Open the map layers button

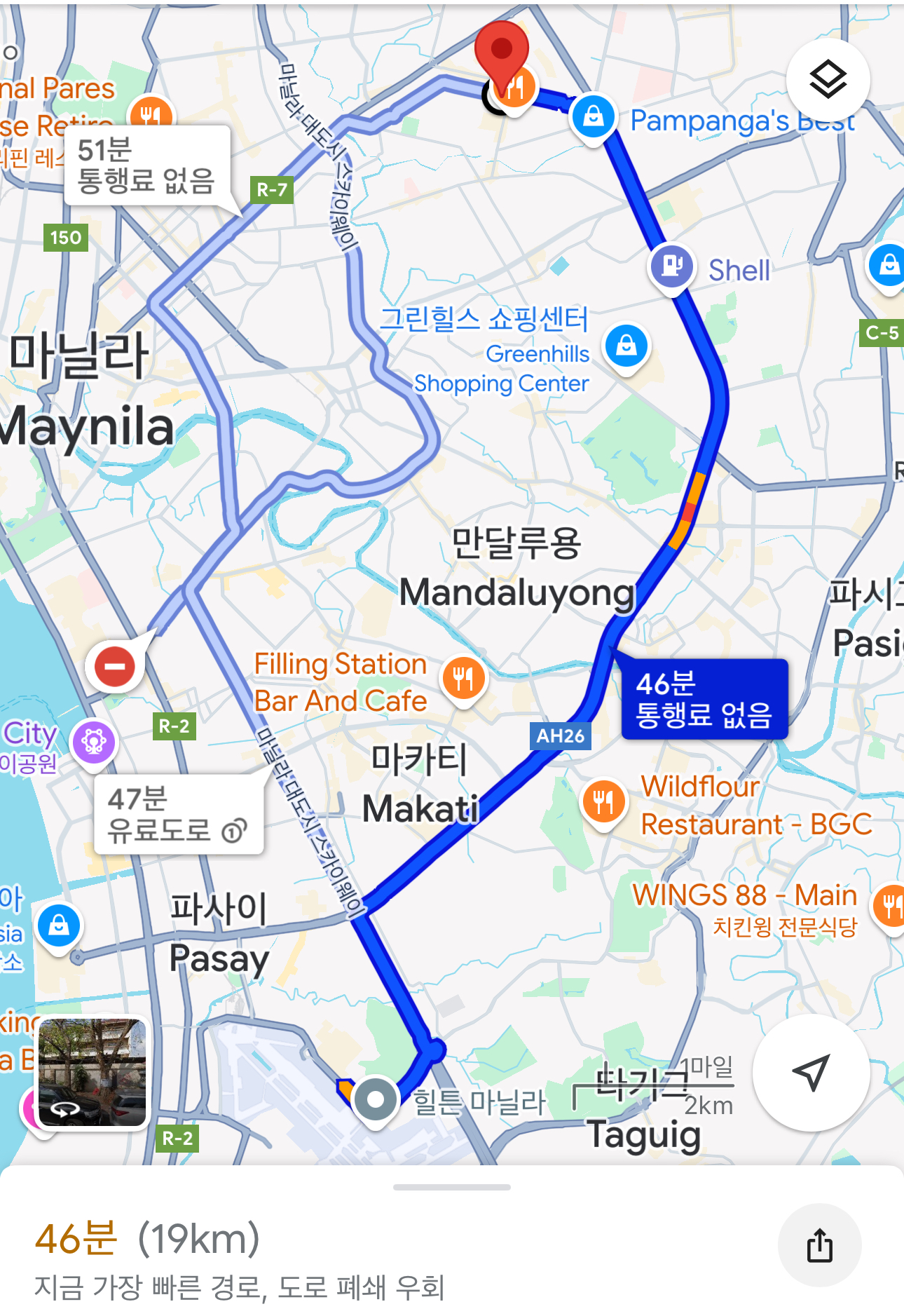(828, 80)
